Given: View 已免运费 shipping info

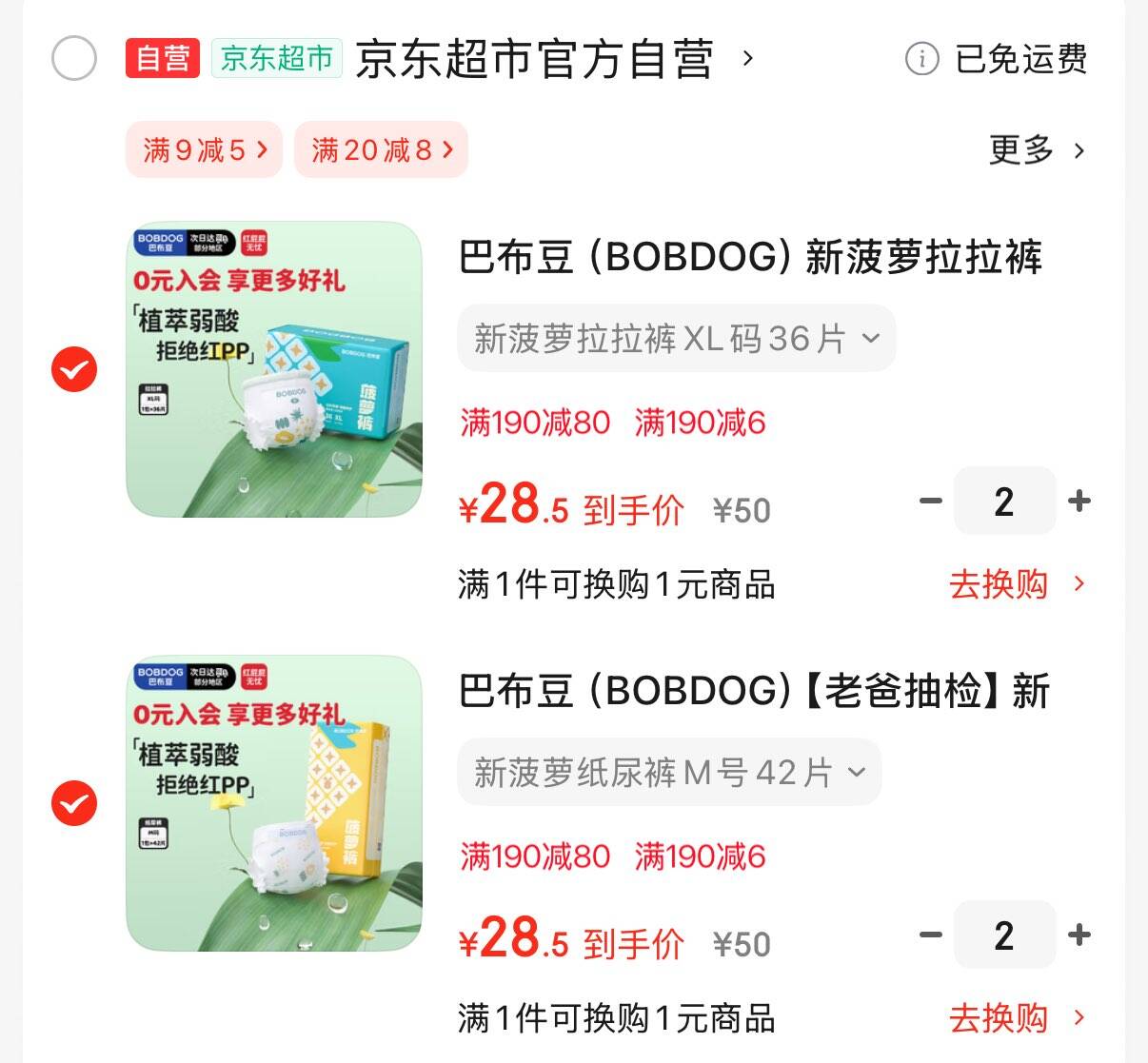Looking at the screenshot, I should [996, 59].
